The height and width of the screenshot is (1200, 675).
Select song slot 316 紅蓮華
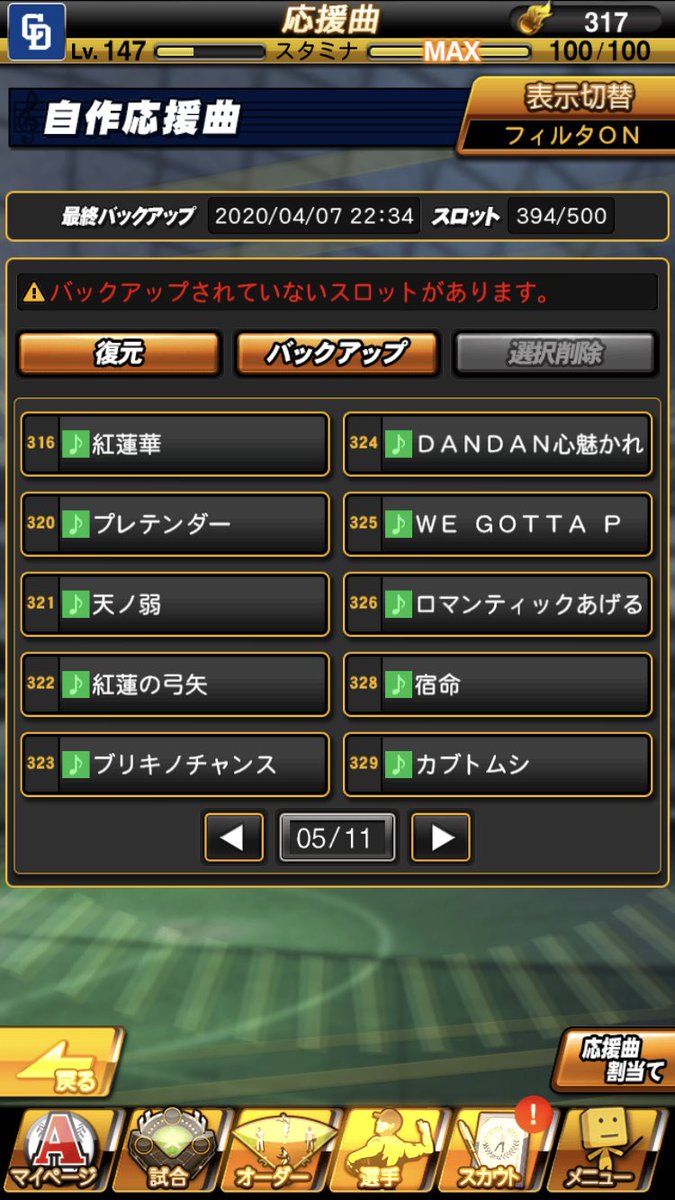175,444
